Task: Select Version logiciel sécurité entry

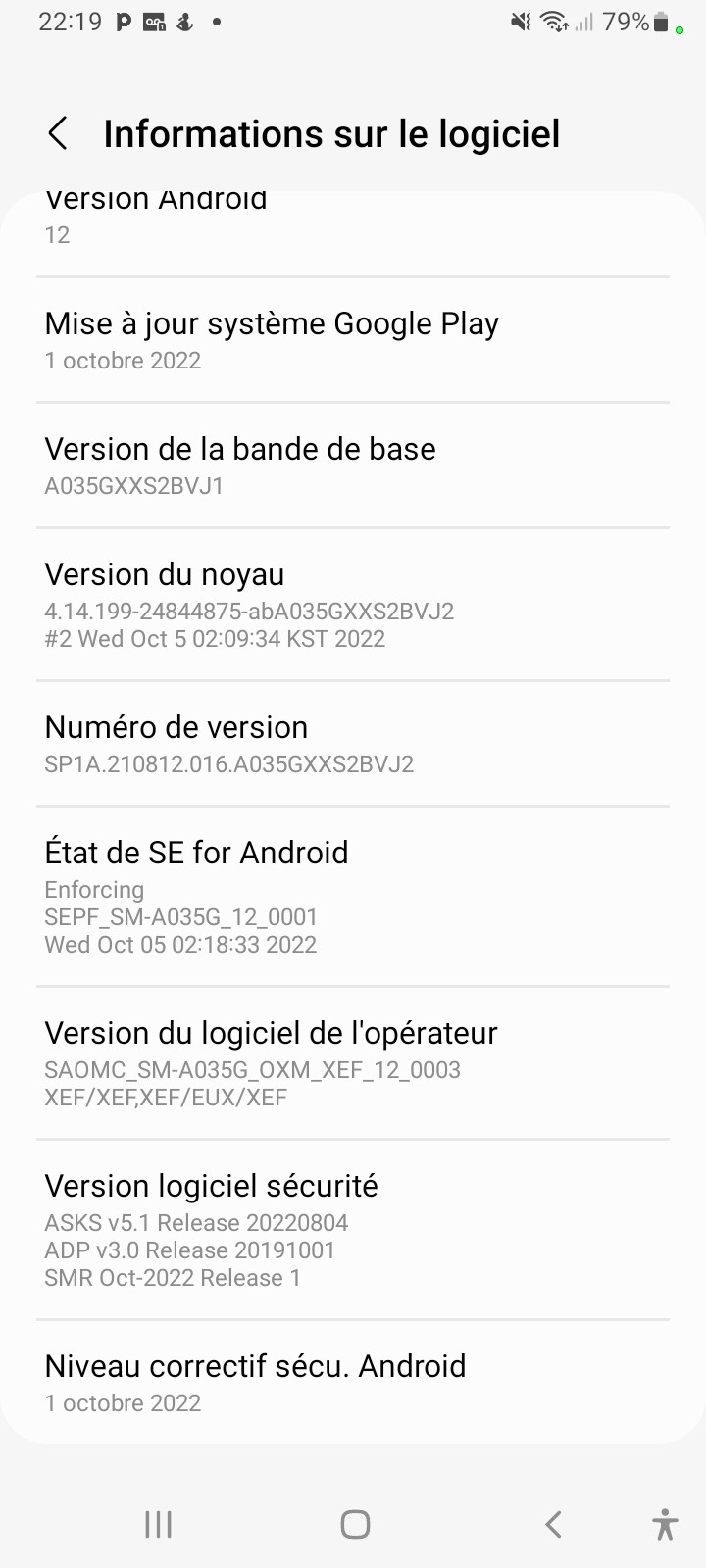Action: tap(353, 1230)
